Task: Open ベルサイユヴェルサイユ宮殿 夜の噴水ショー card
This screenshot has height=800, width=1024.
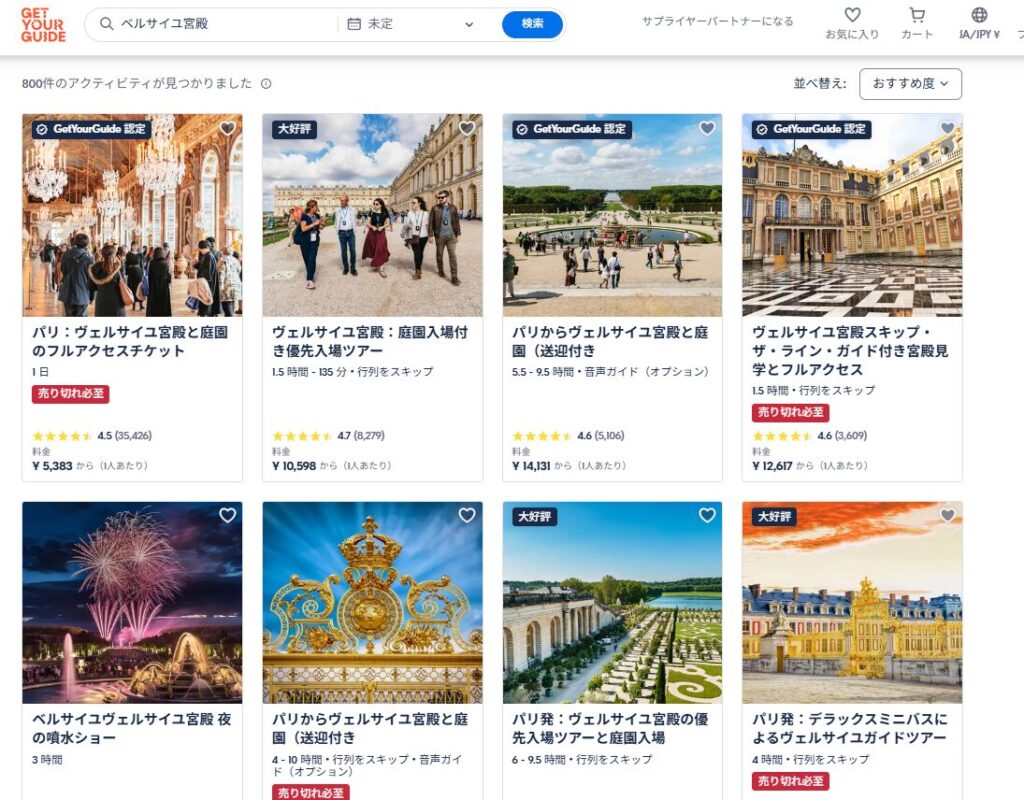Action: pos(132,728)
